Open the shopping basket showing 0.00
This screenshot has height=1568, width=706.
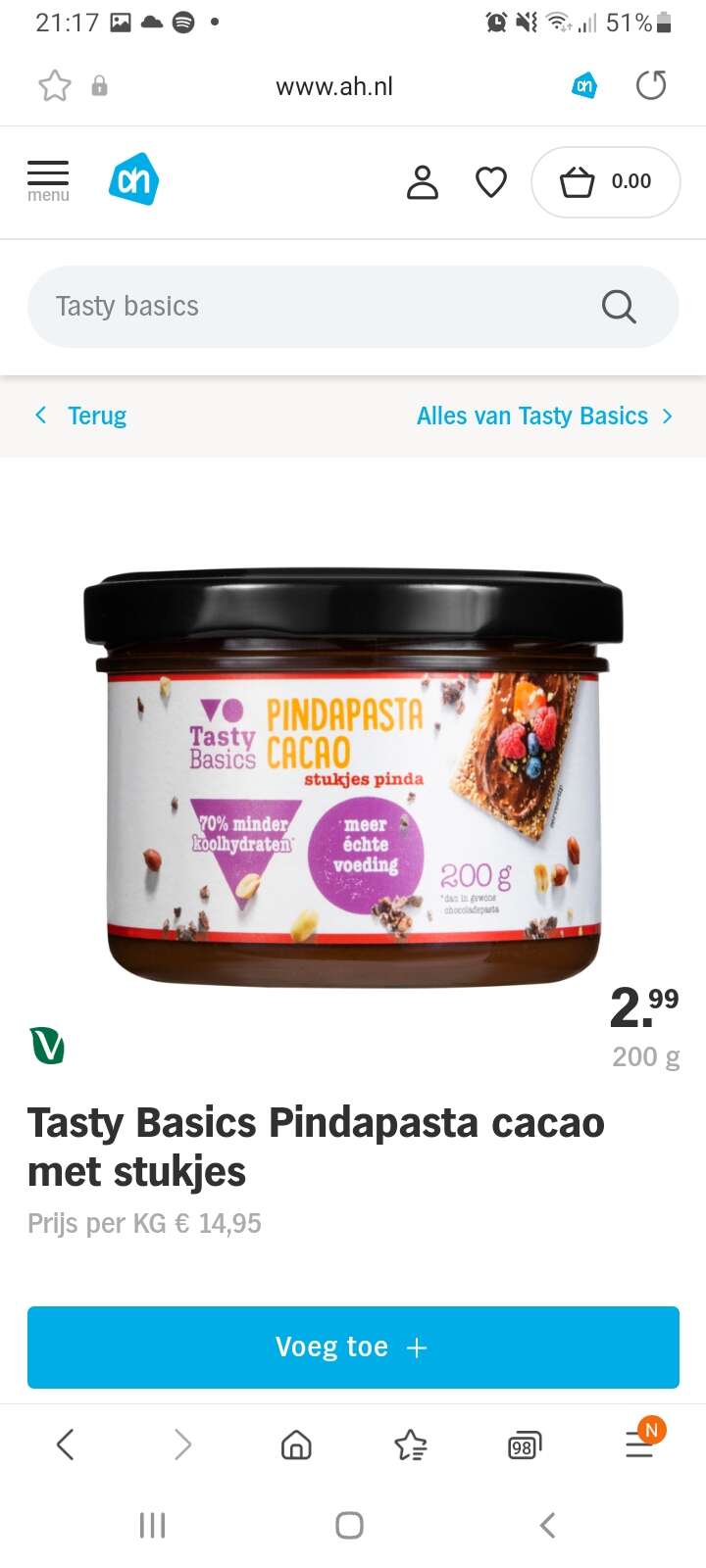[x=605, y=182]
